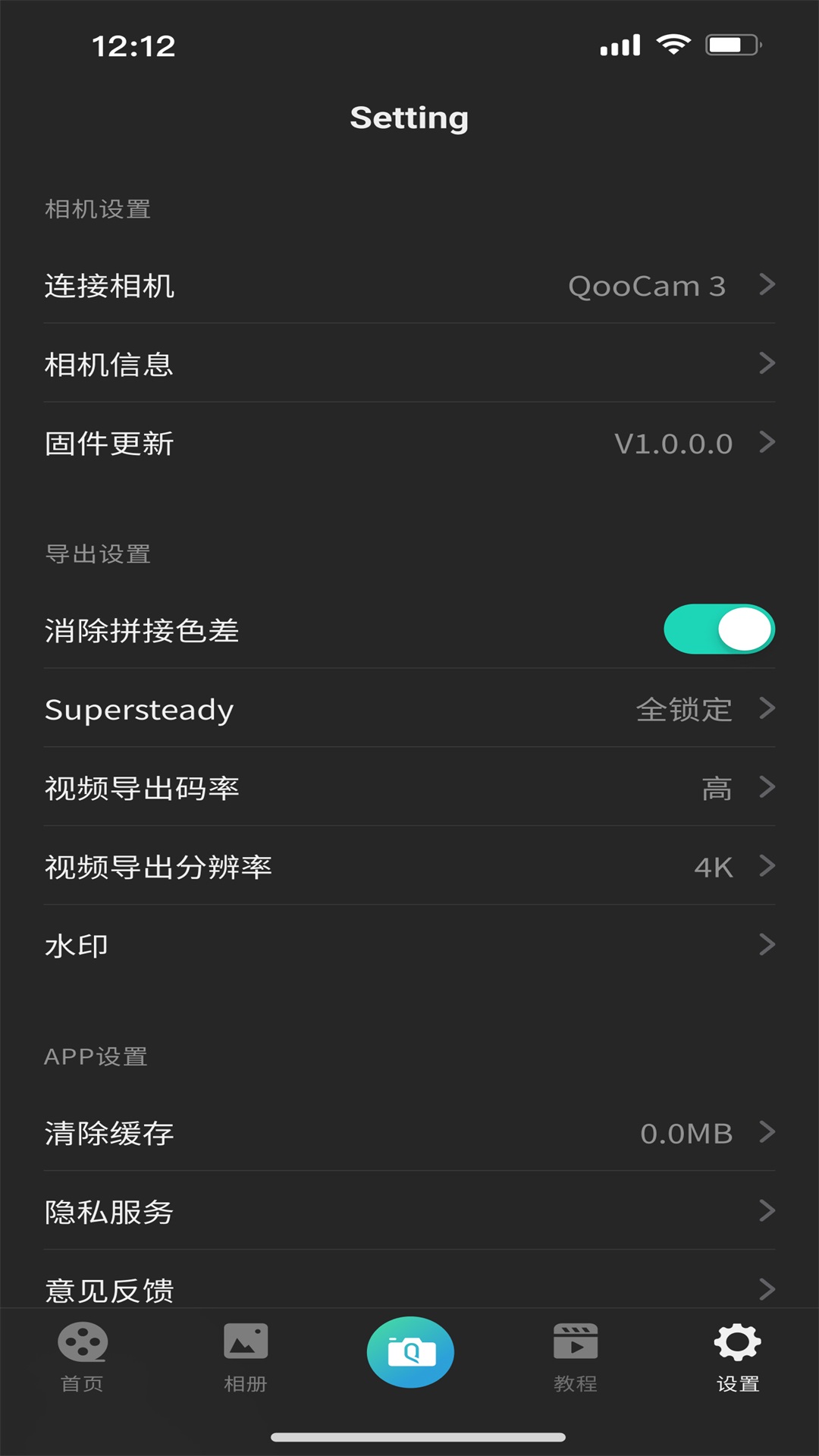The height and width of the screenshot is (1456, 819).
Task: Expand the 视频导出码率 setting
Action: 409,789
